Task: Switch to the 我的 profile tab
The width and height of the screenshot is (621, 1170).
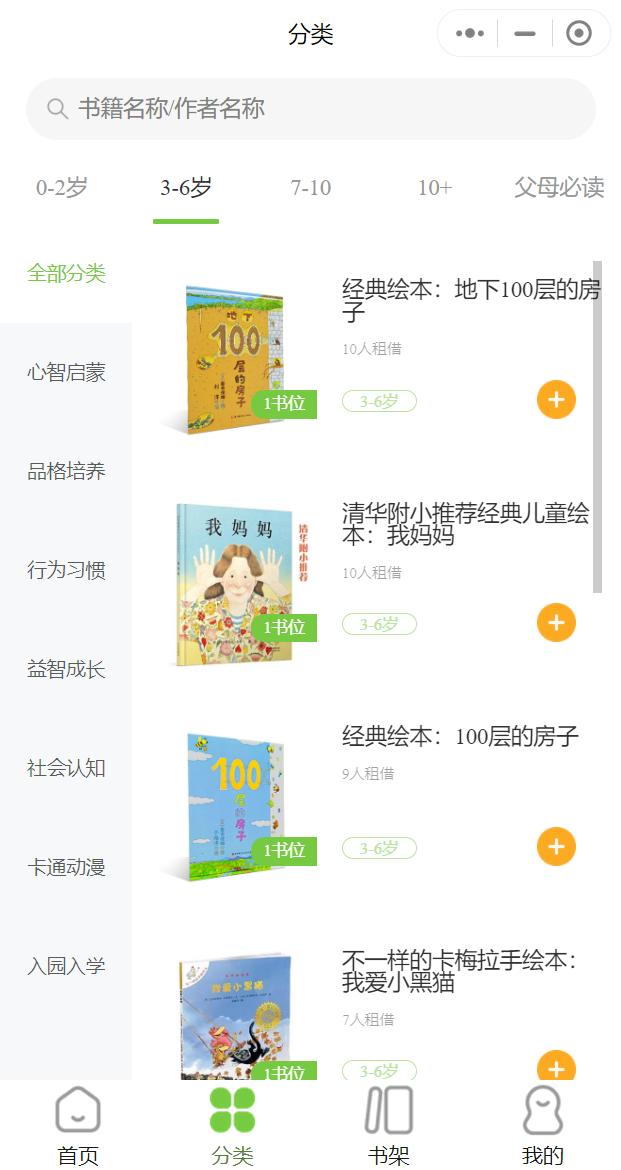Action: coord(543,1127)
